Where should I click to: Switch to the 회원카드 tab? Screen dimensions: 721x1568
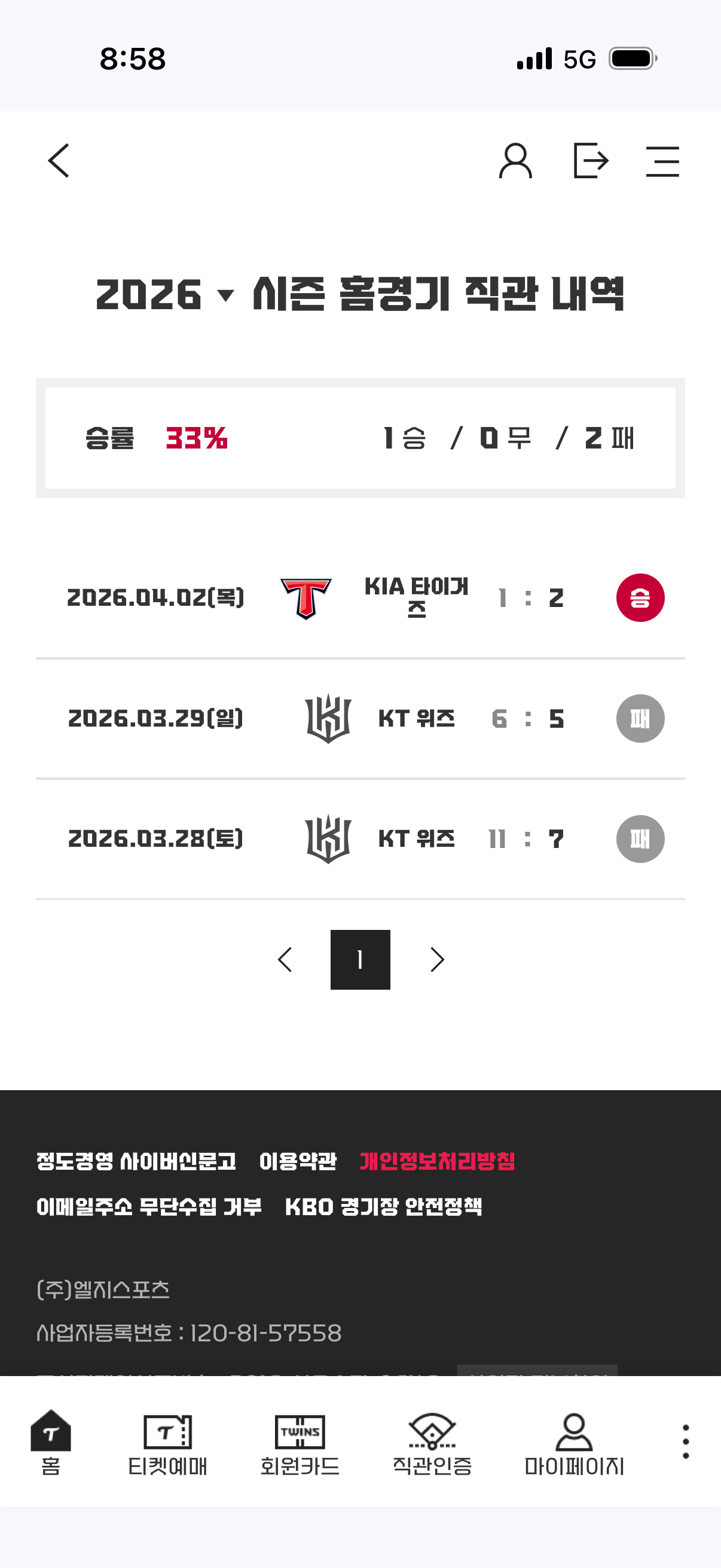click(x=300, y=1442)
